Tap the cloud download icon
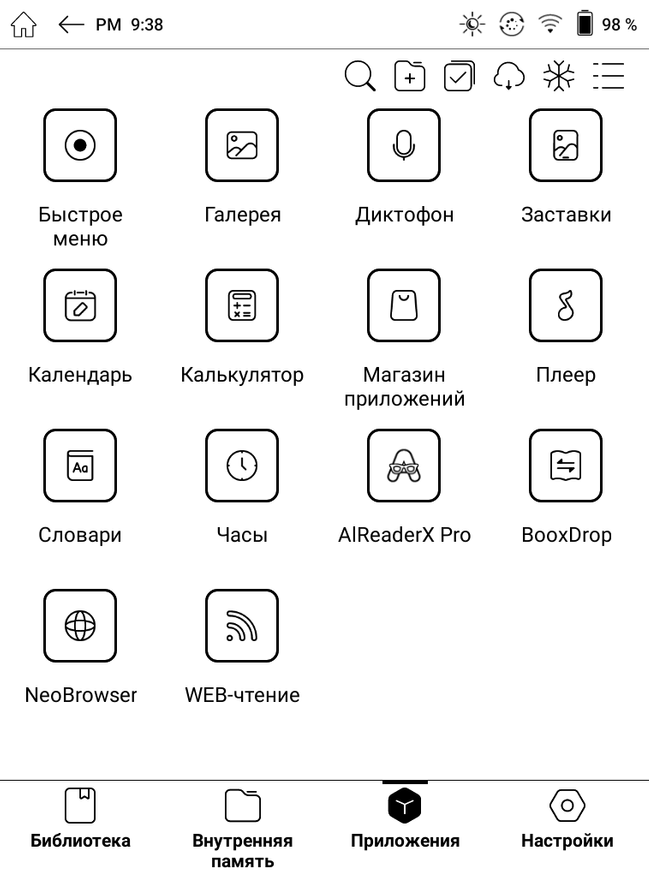Screen dimensions: 649x877 tap(509, 76)
